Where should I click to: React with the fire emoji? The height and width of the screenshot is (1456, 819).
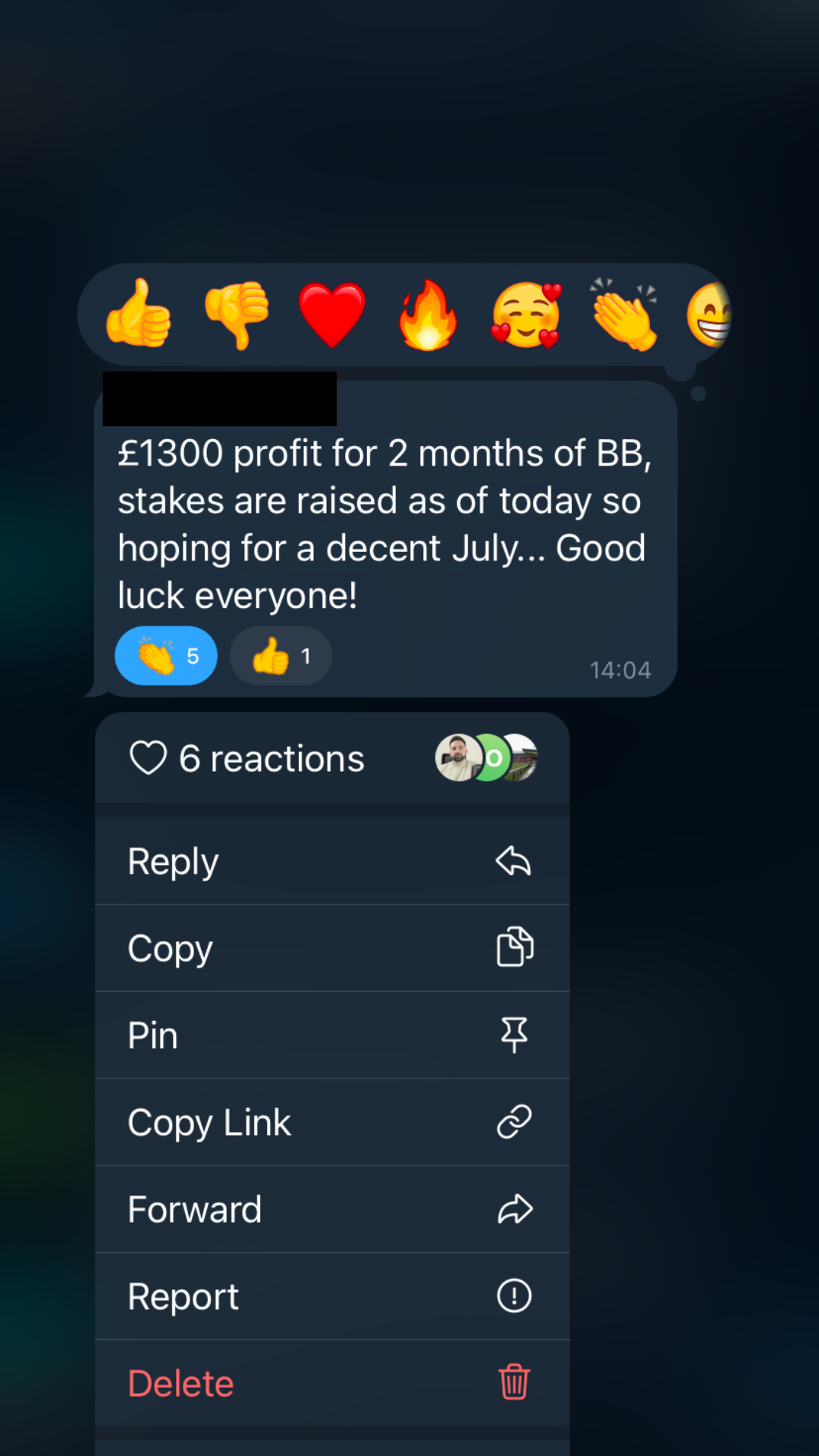(x=428, y=314)
